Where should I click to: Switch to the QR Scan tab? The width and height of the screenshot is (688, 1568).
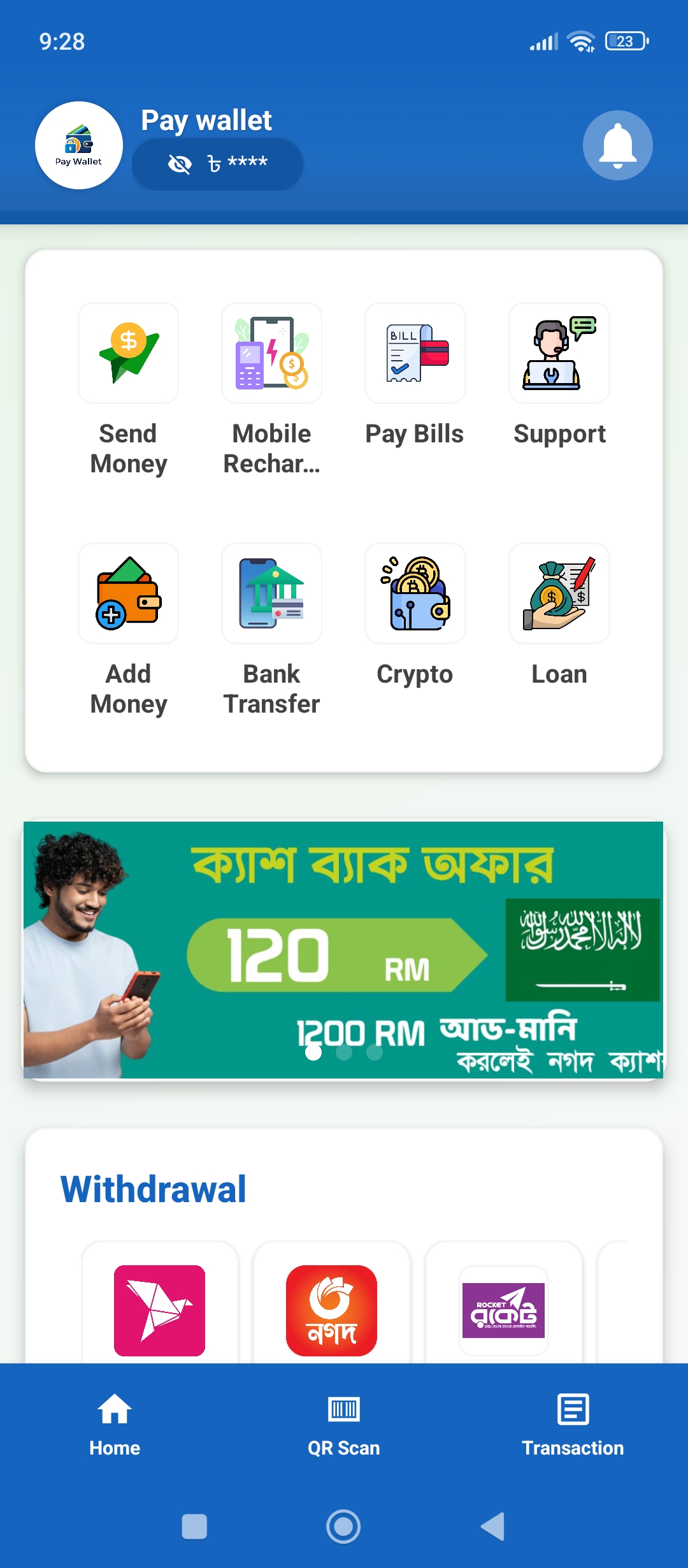pyautogui.click(x=344, y=1425)
